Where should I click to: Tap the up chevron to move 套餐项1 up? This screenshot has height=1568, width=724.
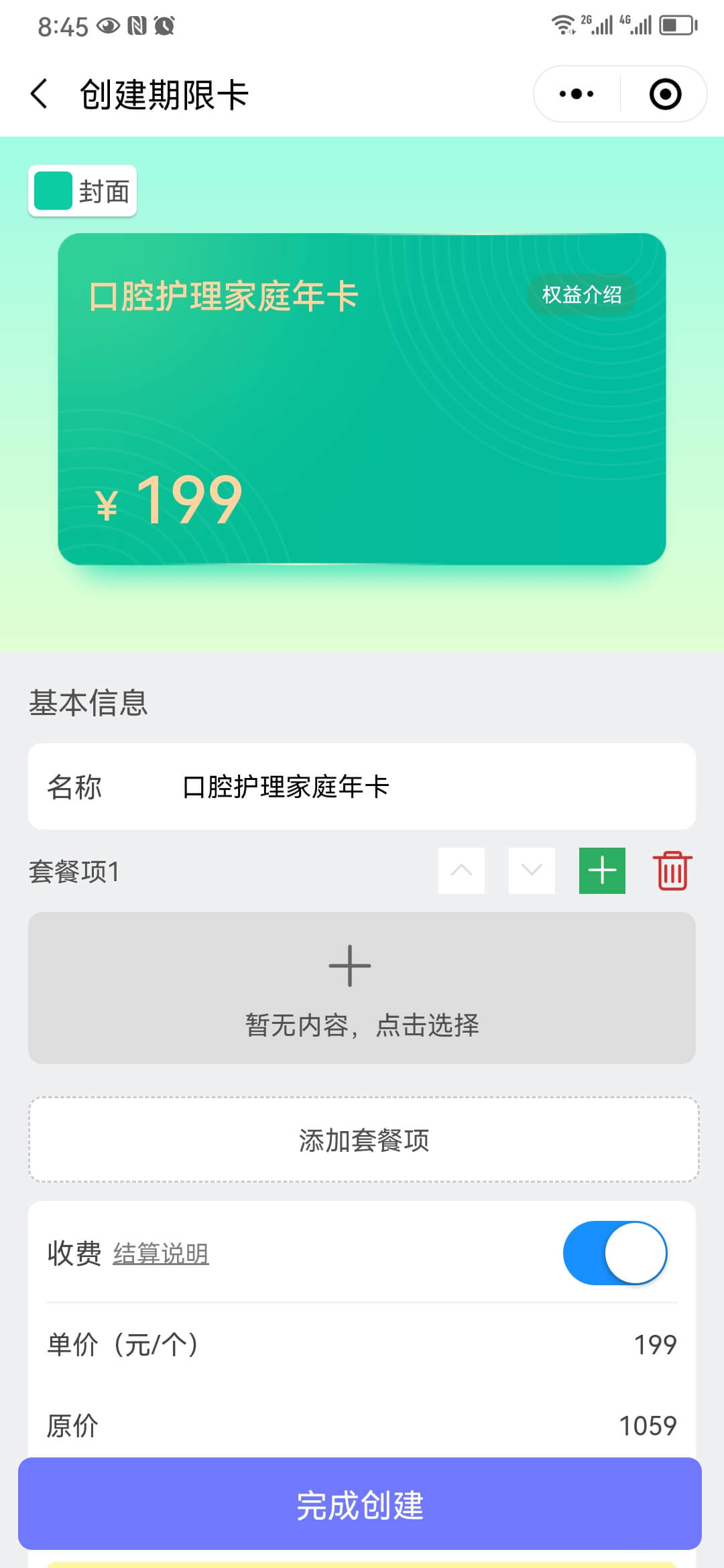(461, 870)
